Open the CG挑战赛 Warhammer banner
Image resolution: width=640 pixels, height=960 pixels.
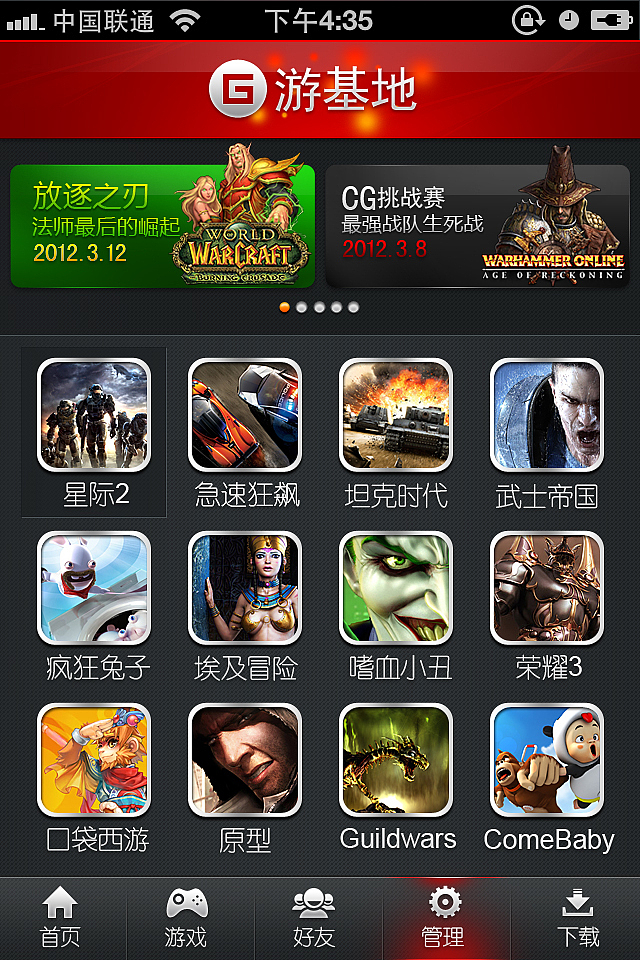click(x=477, y=226)
